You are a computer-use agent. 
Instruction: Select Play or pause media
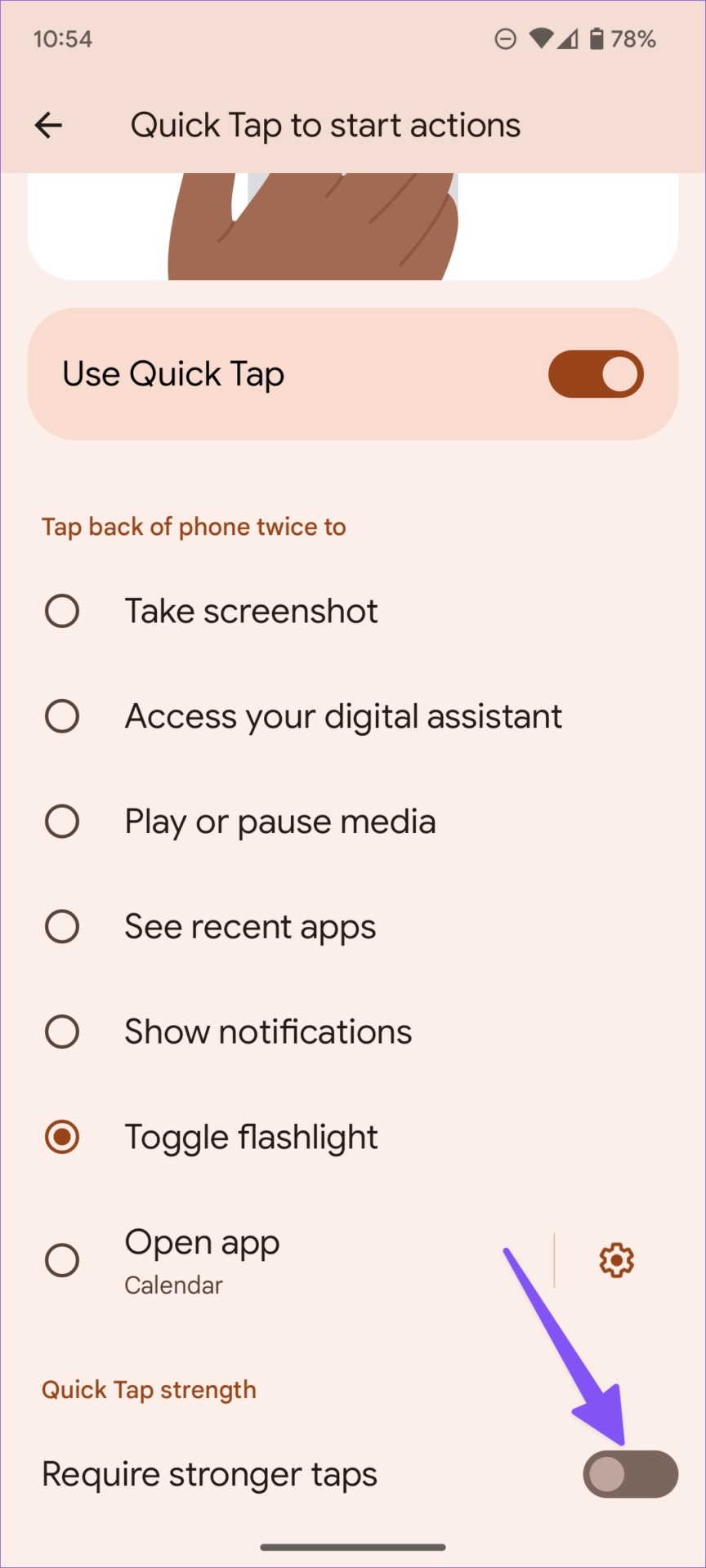click(x=353, y=822)
